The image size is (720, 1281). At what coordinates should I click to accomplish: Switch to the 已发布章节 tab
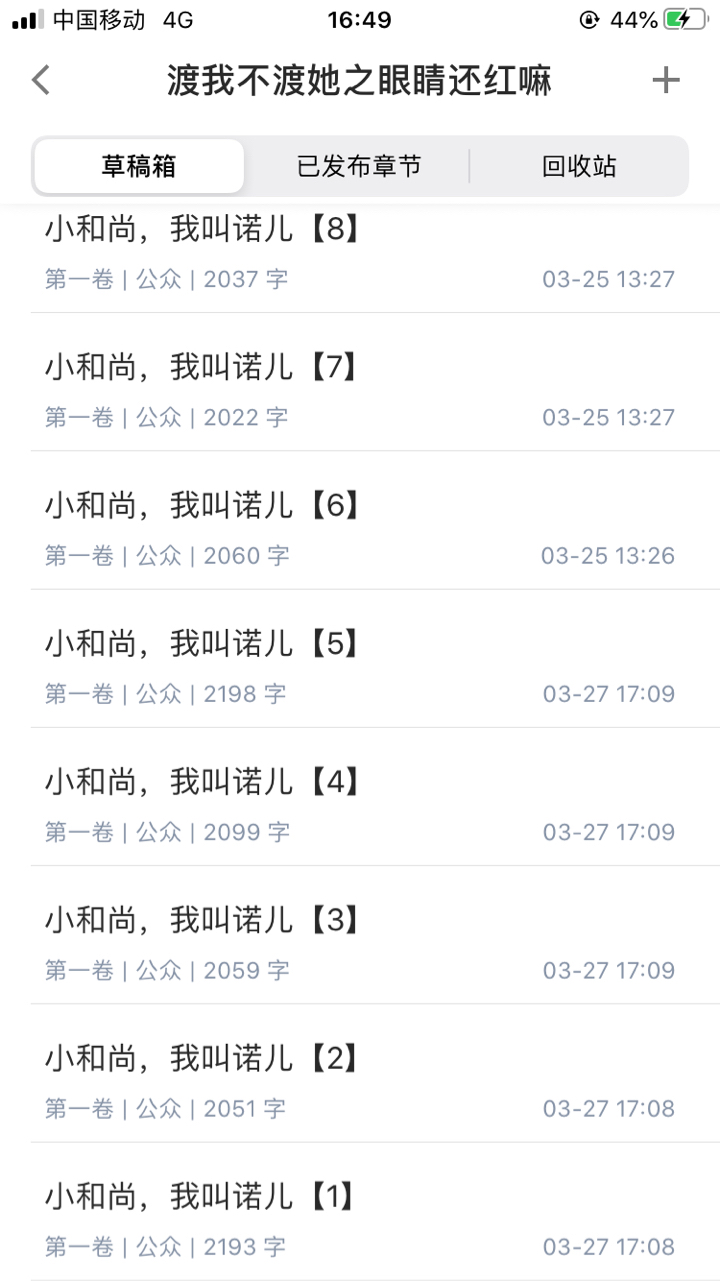pos(359,166)
